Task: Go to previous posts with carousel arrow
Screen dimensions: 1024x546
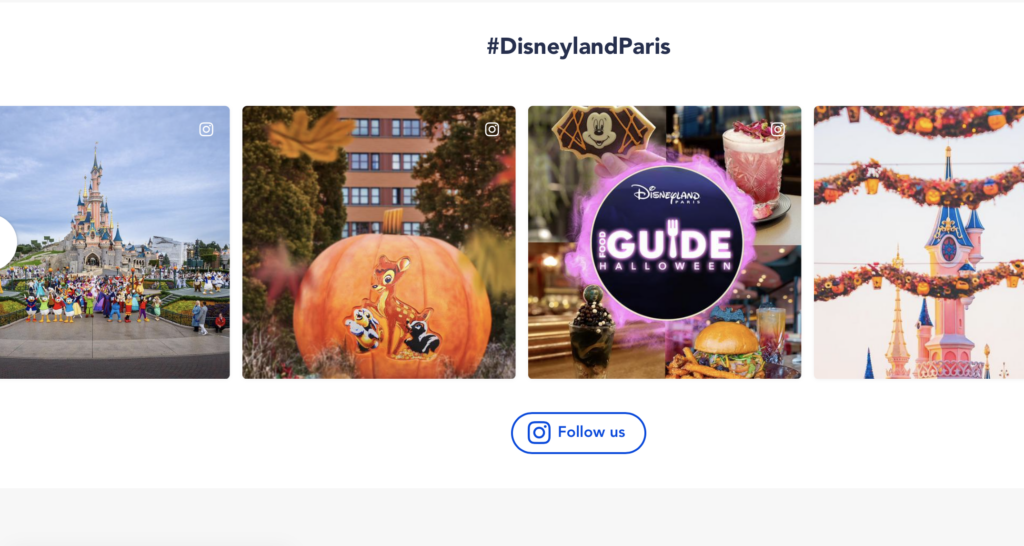Action: click(6, 243)
